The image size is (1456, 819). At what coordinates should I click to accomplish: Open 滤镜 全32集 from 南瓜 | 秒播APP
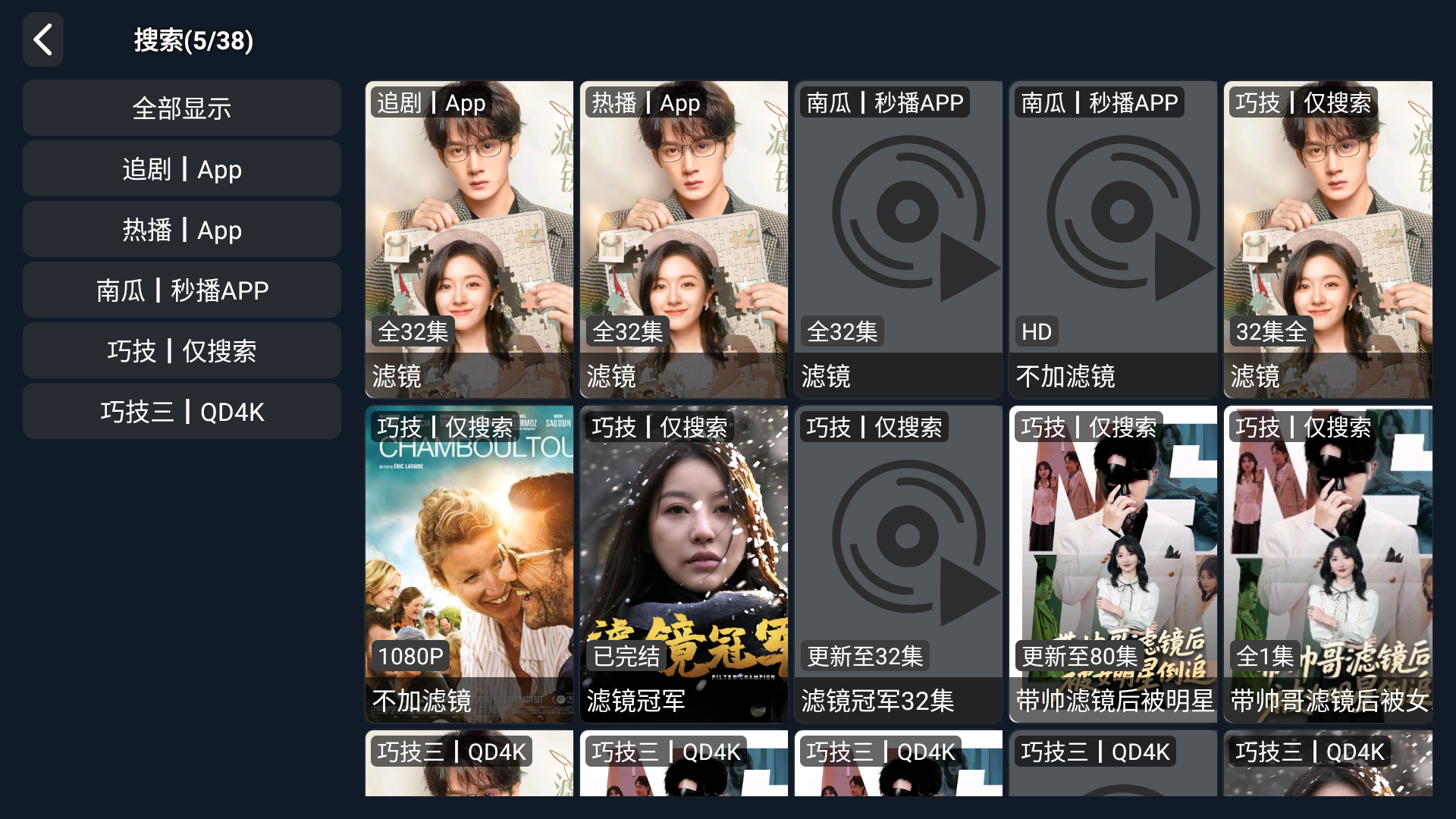(898, 239)
